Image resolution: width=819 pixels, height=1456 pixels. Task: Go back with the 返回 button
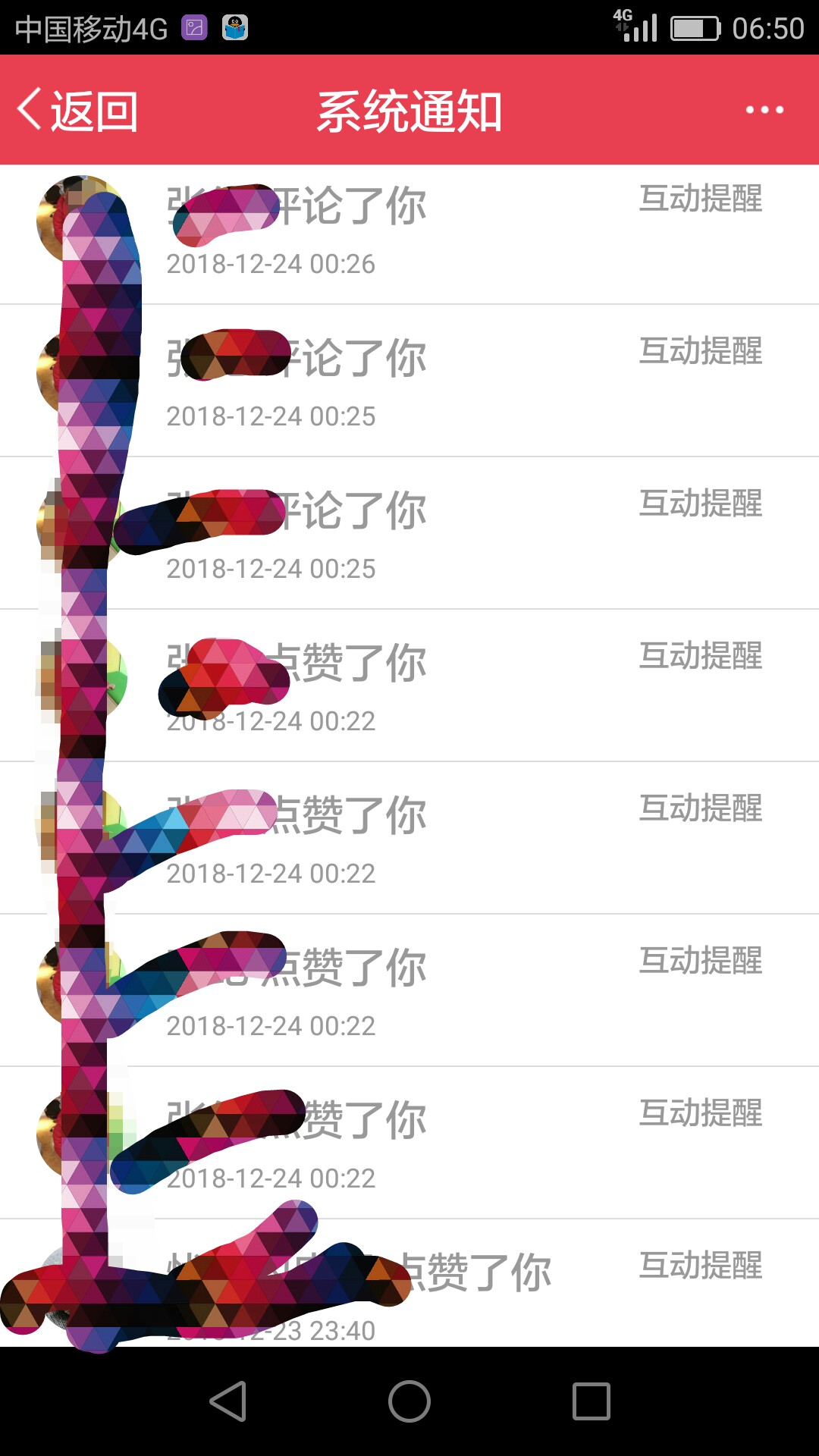[x=77, y=111]
